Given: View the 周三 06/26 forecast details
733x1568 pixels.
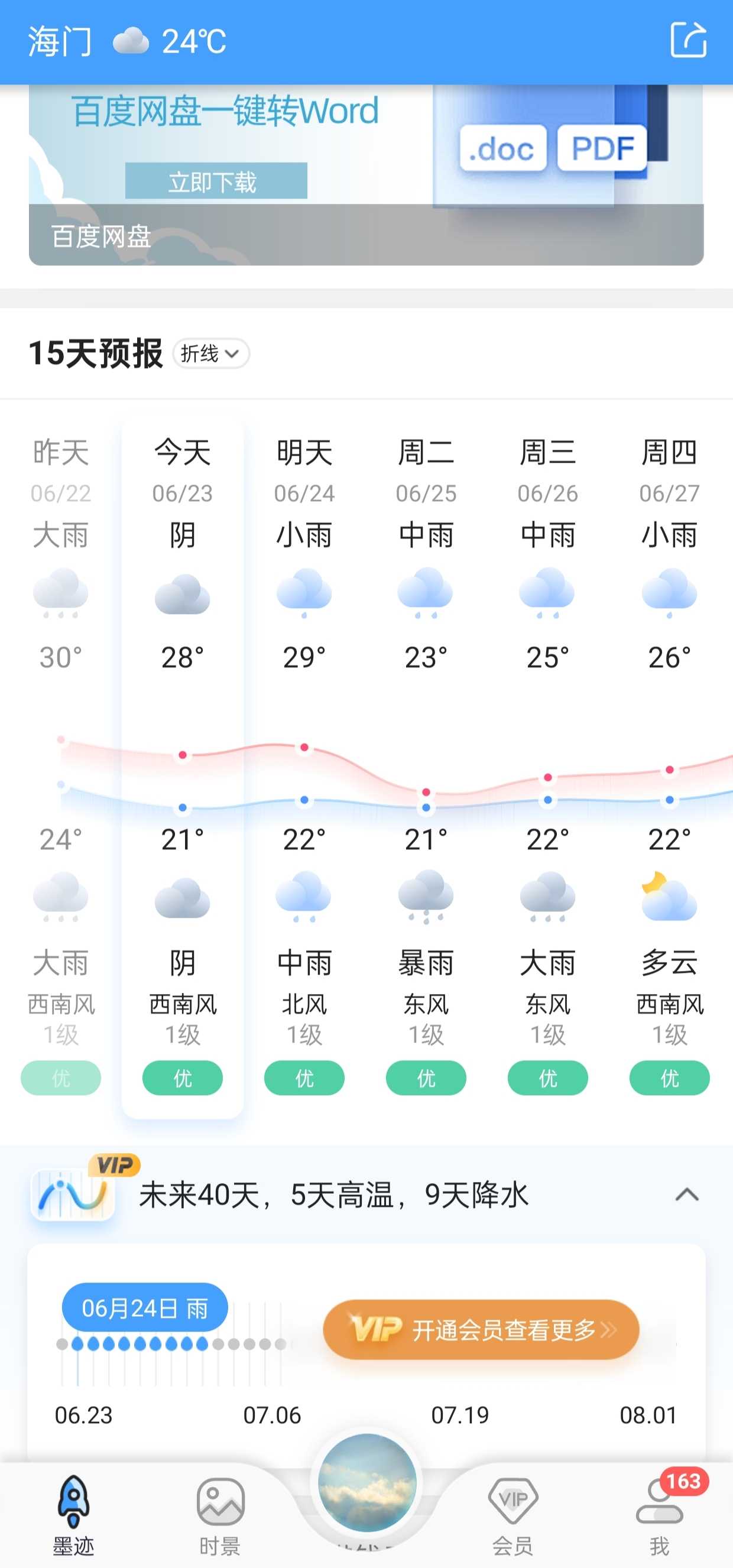Looking at the screenshot, I should coord(548,768).
